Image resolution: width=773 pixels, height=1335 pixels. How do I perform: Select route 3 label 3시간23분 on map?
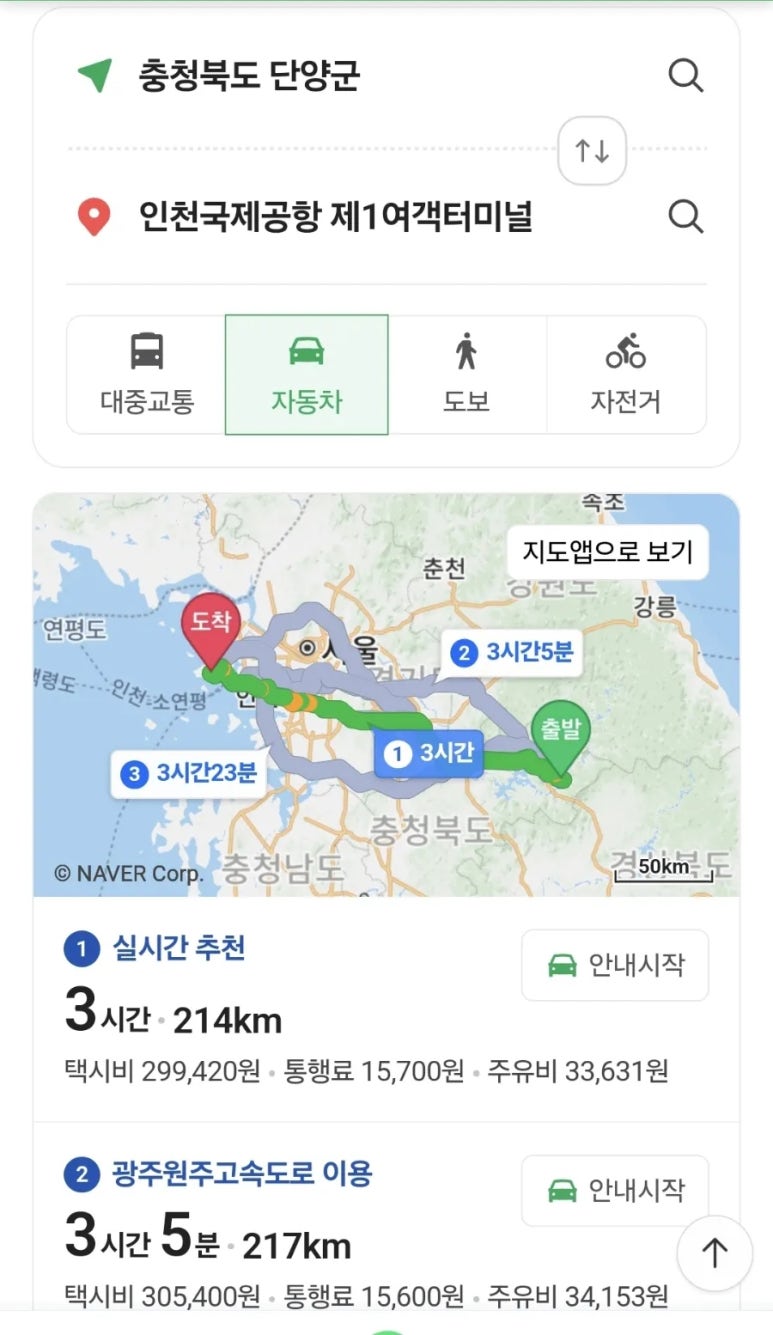coord(188,773)
